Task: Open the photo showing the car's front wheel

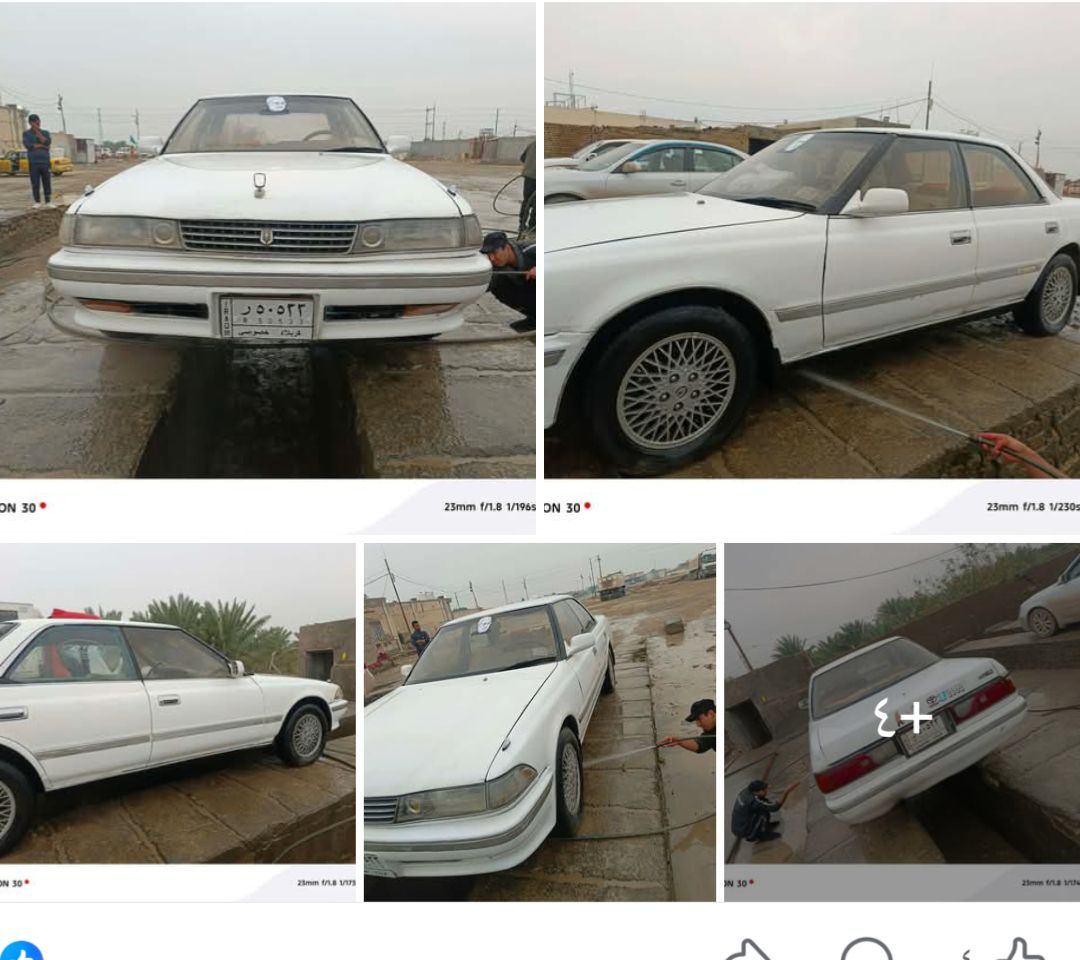Action: [x=812, y=240]
